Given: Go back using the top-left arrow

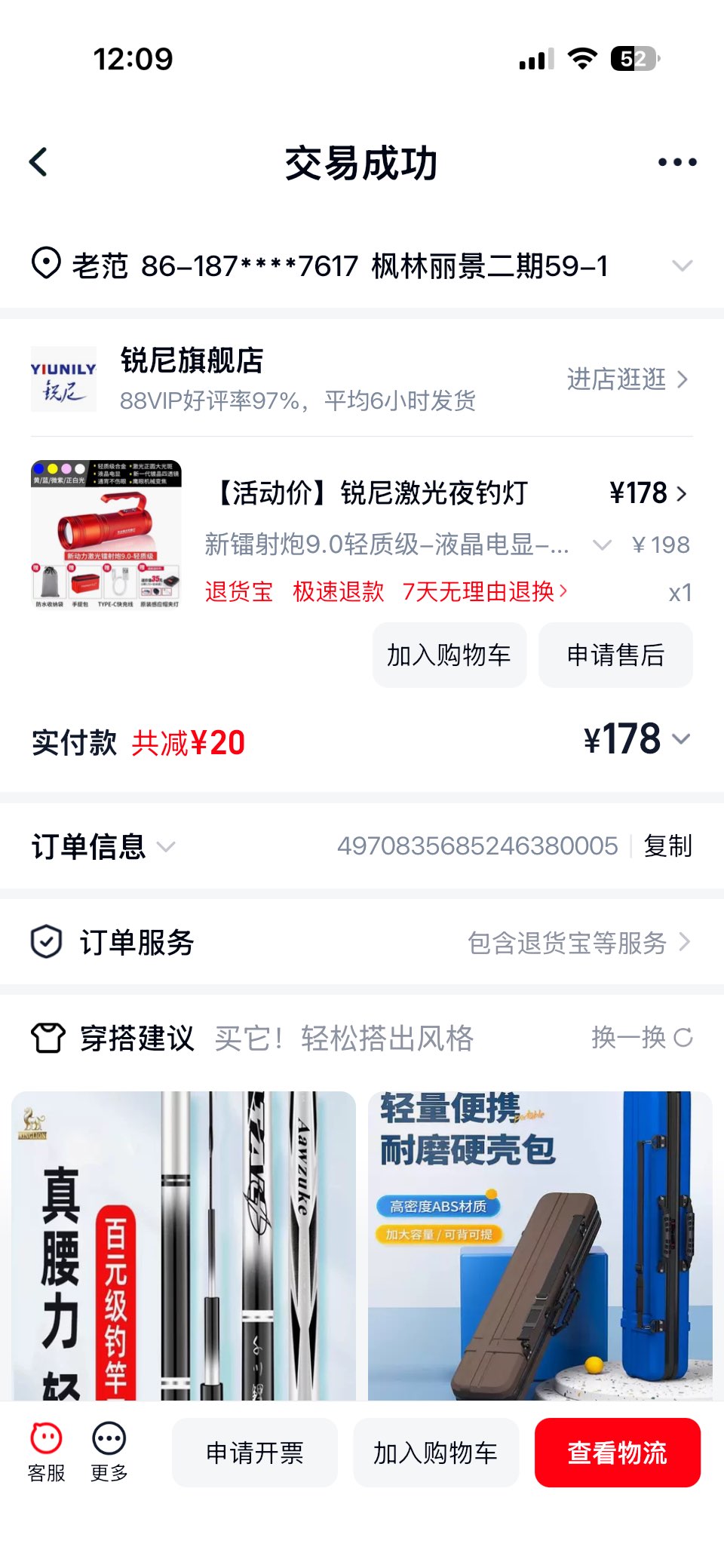Looking at the screenshot, I should 39,162.
